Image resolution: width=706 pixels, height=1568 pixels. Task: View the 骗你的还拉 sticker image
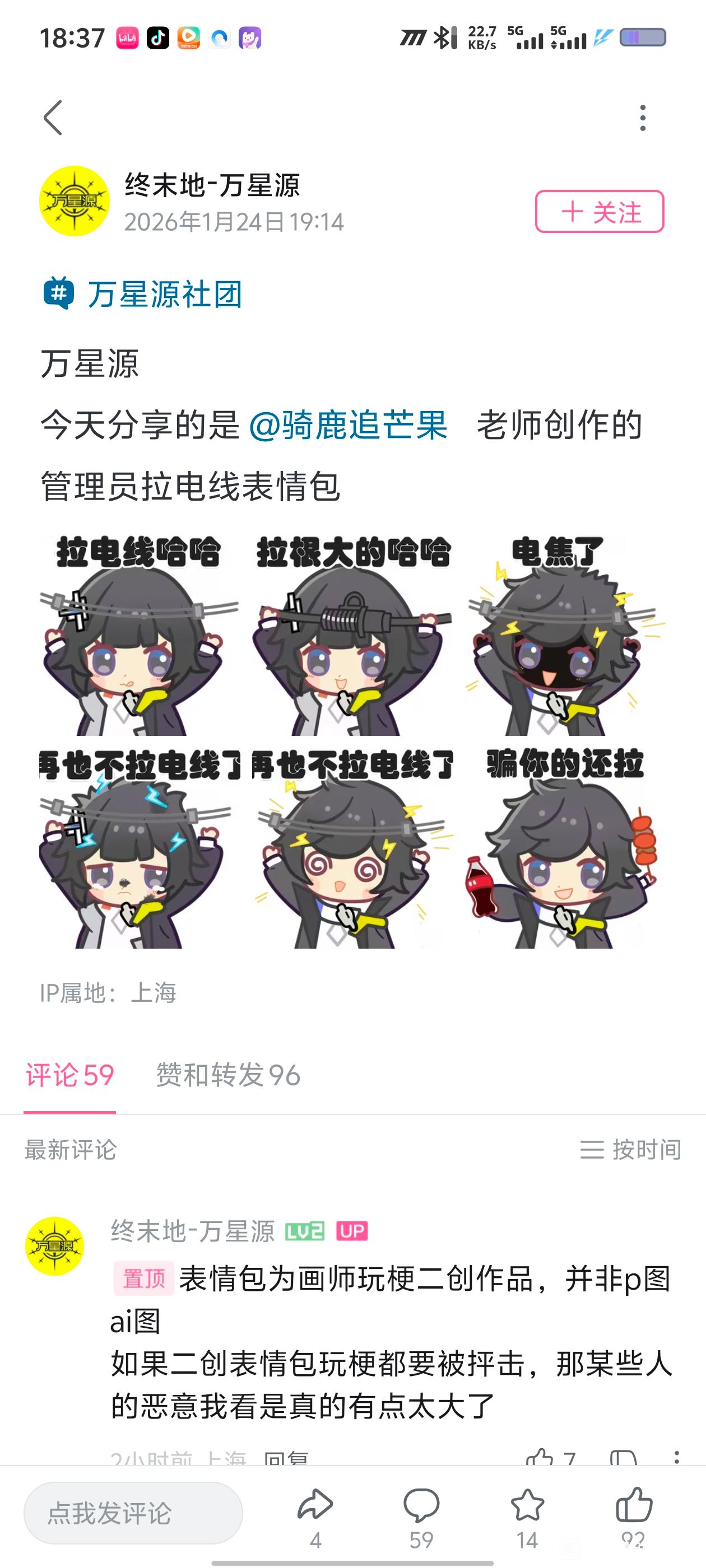(565, 847)
